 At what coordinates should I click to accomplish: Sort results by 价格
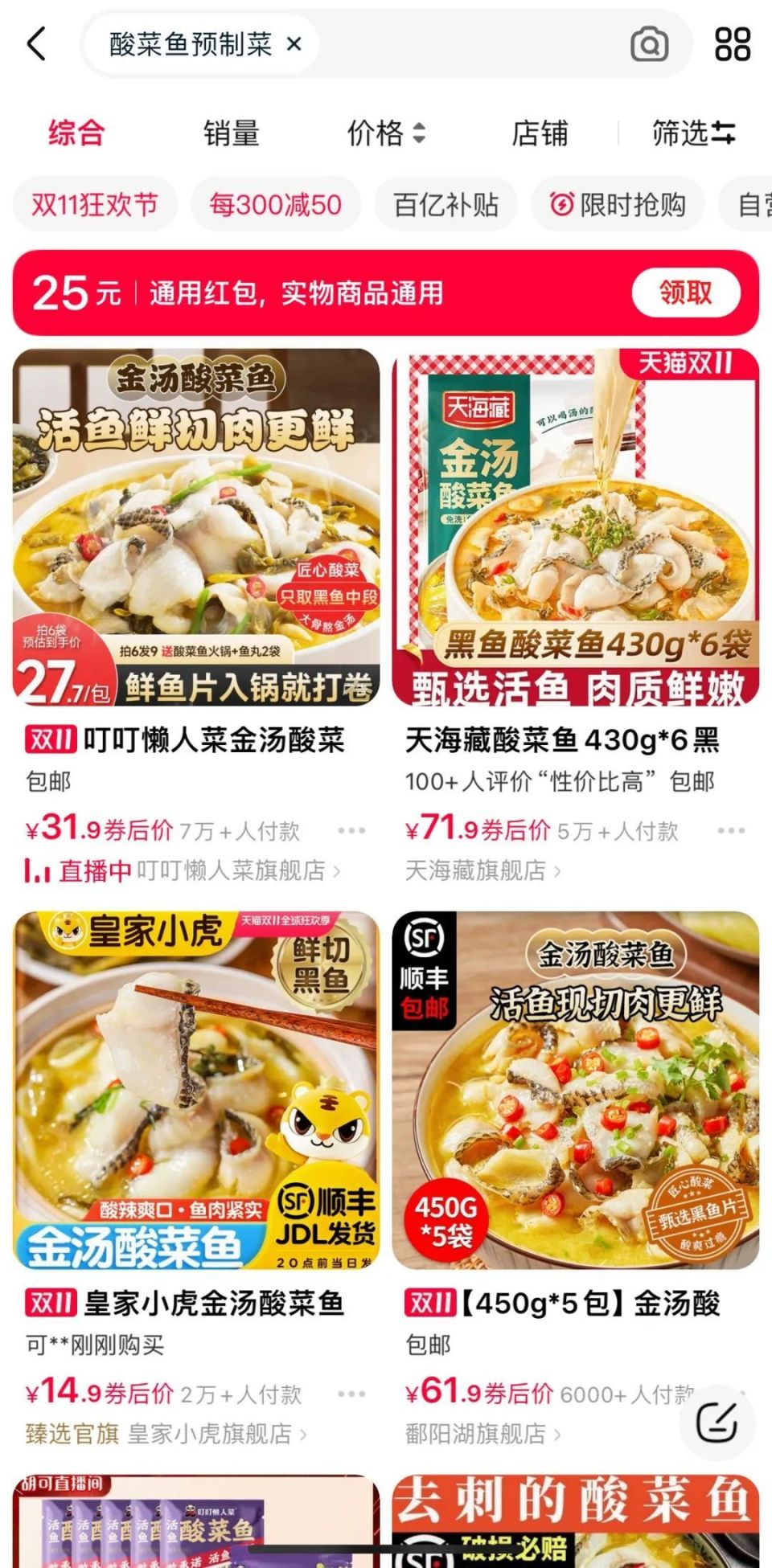pyautogui.click(x=385, y=133)
